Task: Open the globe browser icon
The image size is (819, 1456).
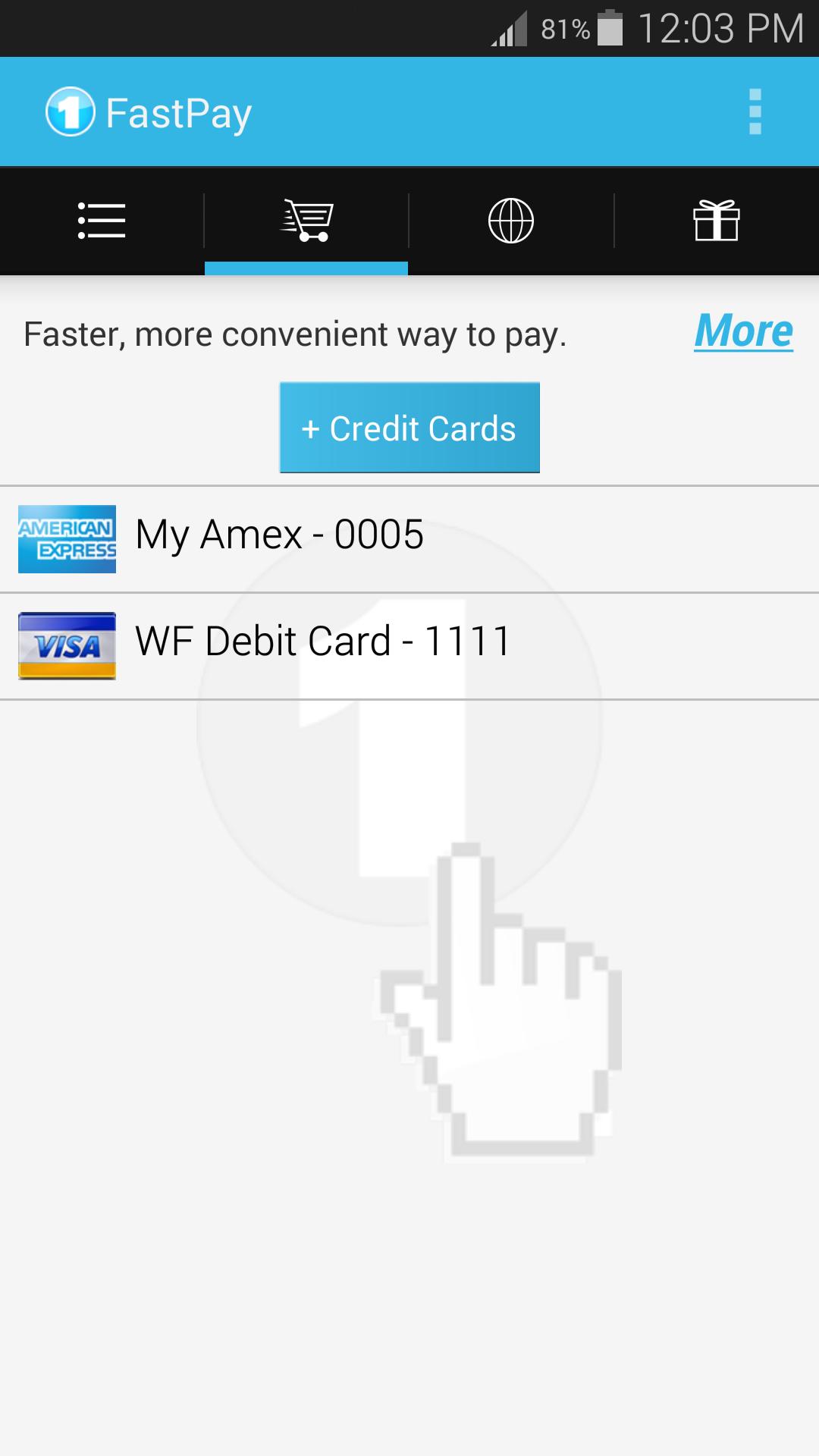Action: point(510,221)
